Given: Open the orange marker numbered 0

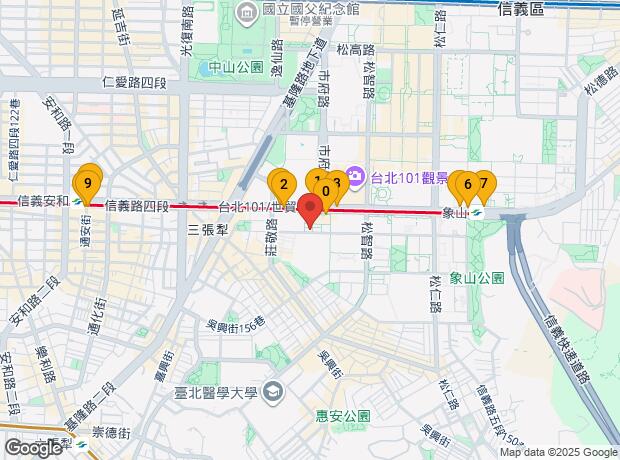Looking at the screenshot, I should click(x=326, y=191).
